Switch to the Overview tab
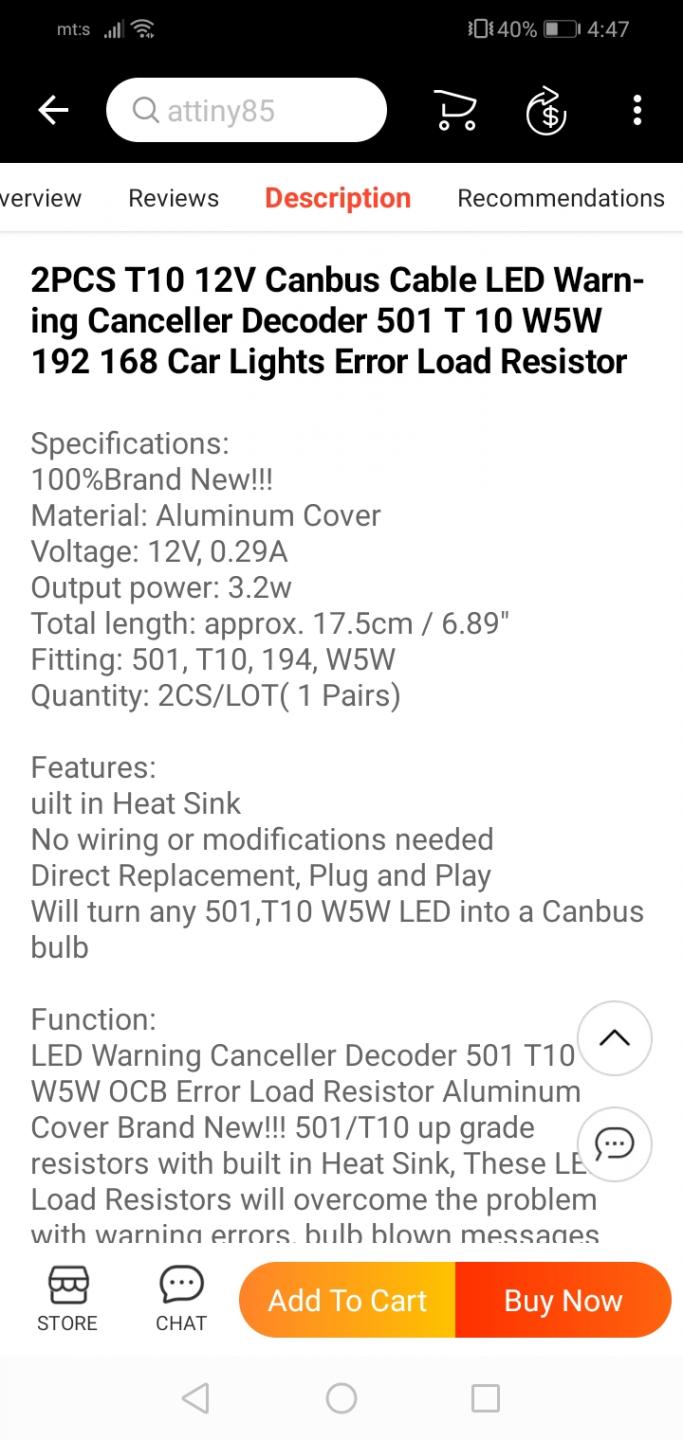The width and height of the screenshot is (683, 1440). pos(41,198)
